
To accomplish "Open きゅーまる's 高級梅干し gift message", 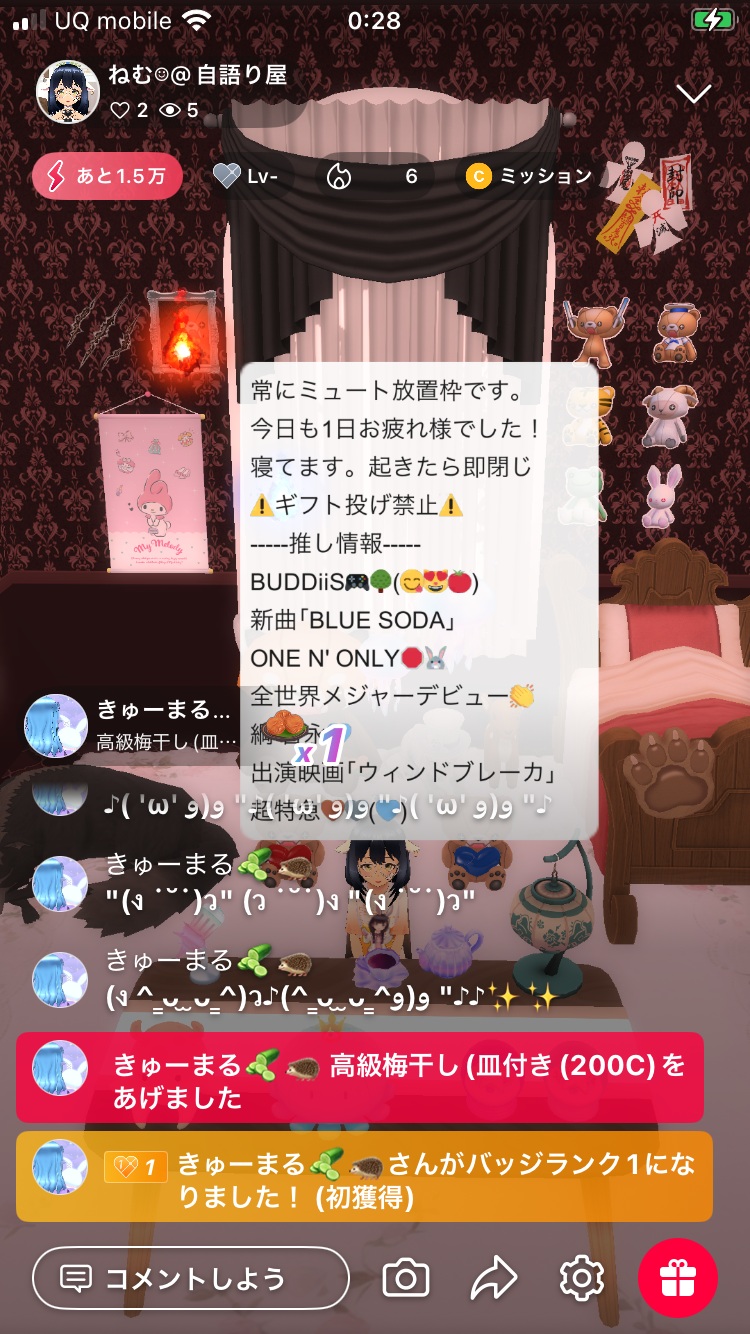I will click(x=360, y=1078).
